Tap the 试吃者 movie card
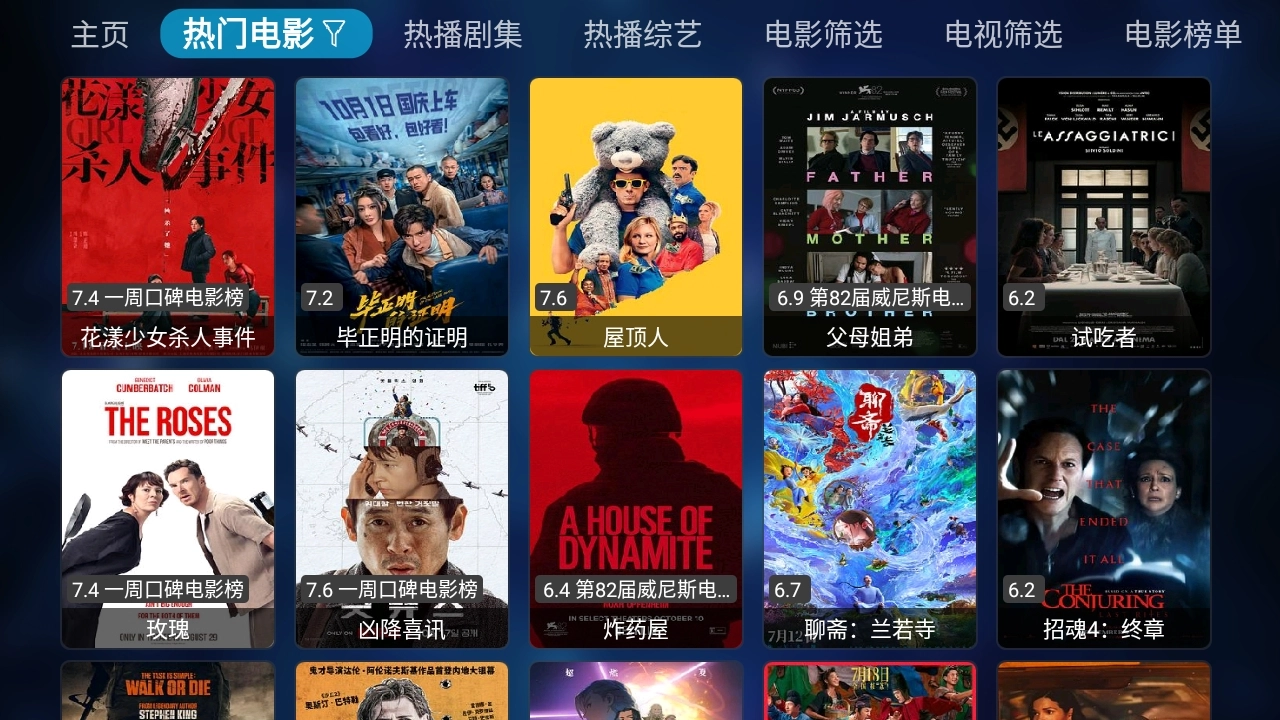This screenshot has height=720, width=1280. coord(1104,216)
